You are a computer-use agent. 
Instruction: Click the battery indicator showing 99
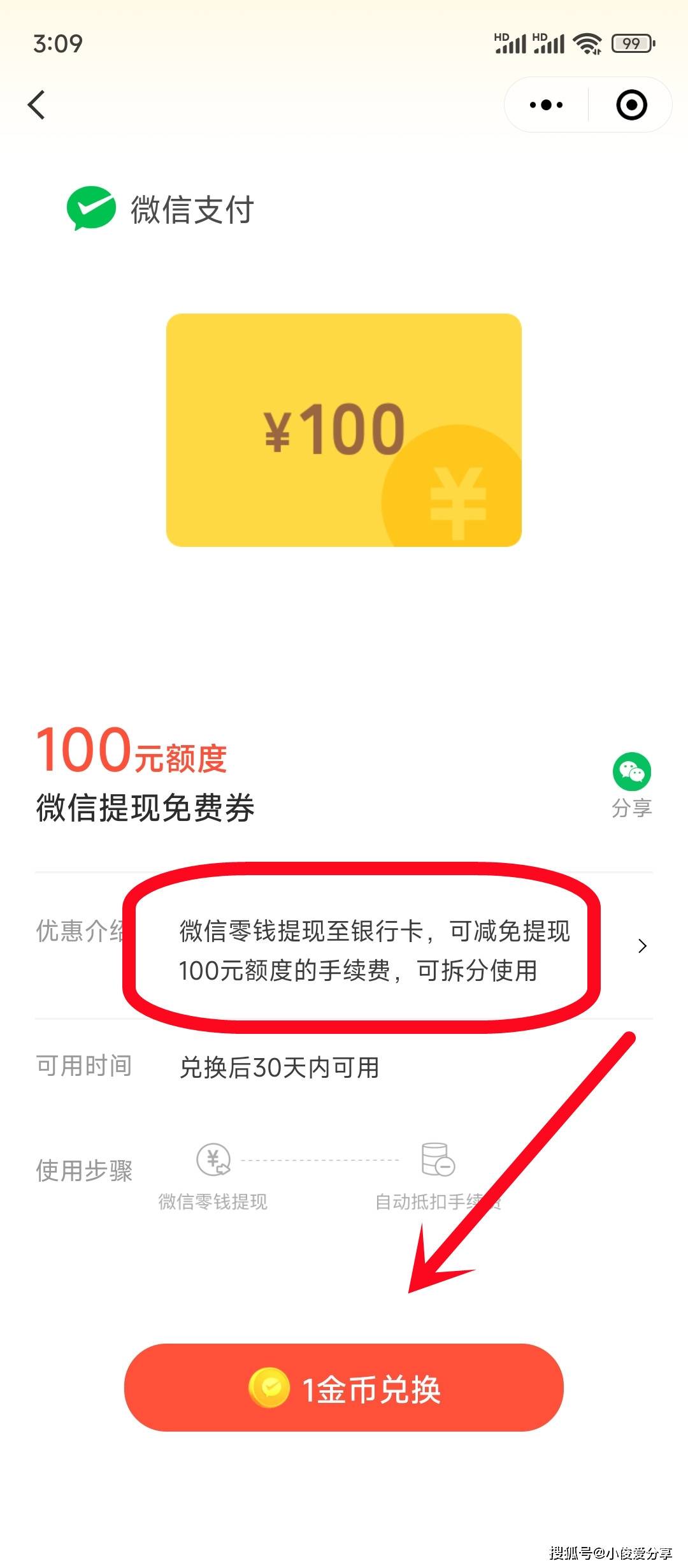point(633,43)
